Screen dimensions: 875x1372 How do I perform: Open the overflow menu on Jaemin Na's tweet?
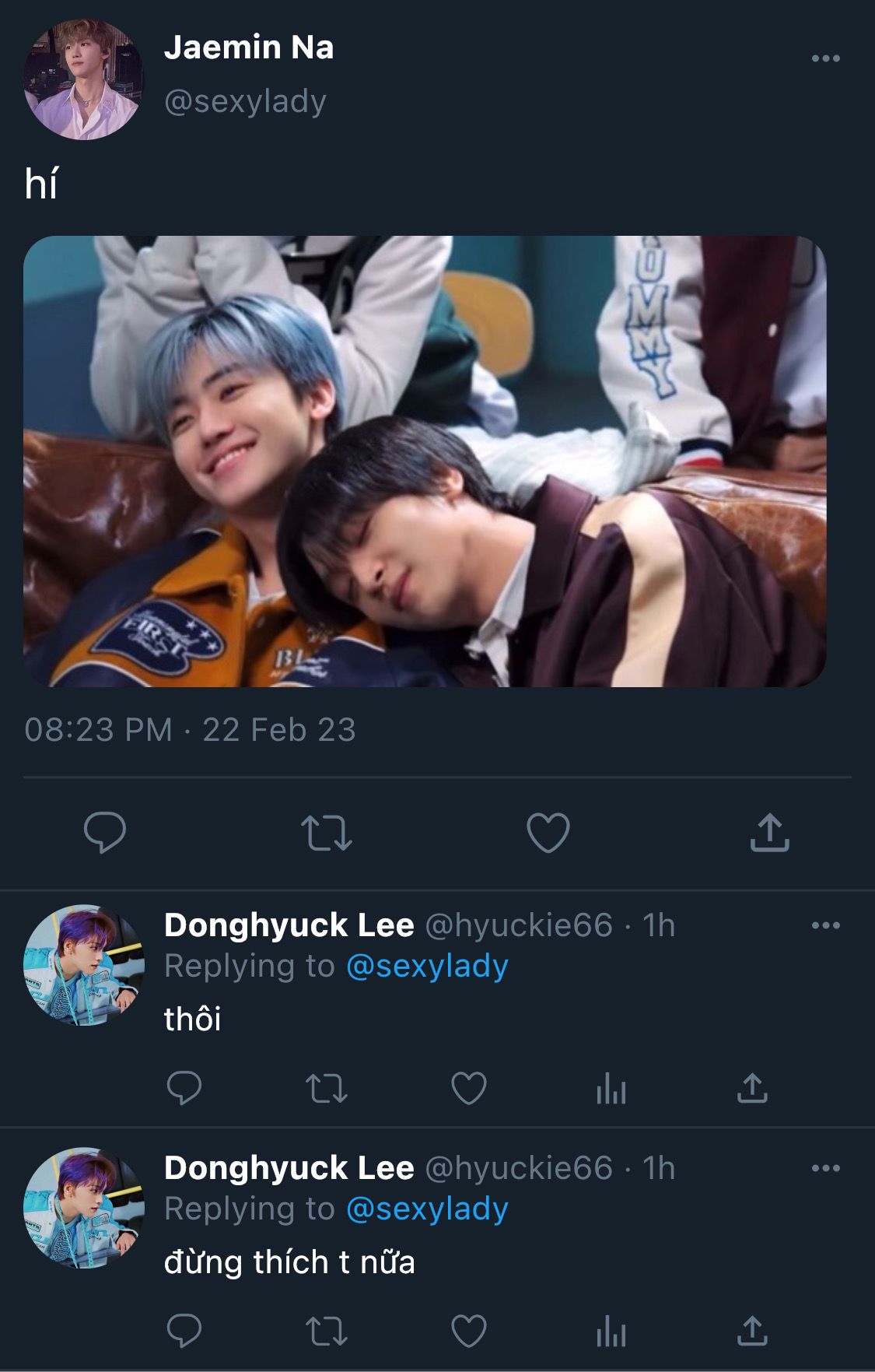[x=825, y=58]
